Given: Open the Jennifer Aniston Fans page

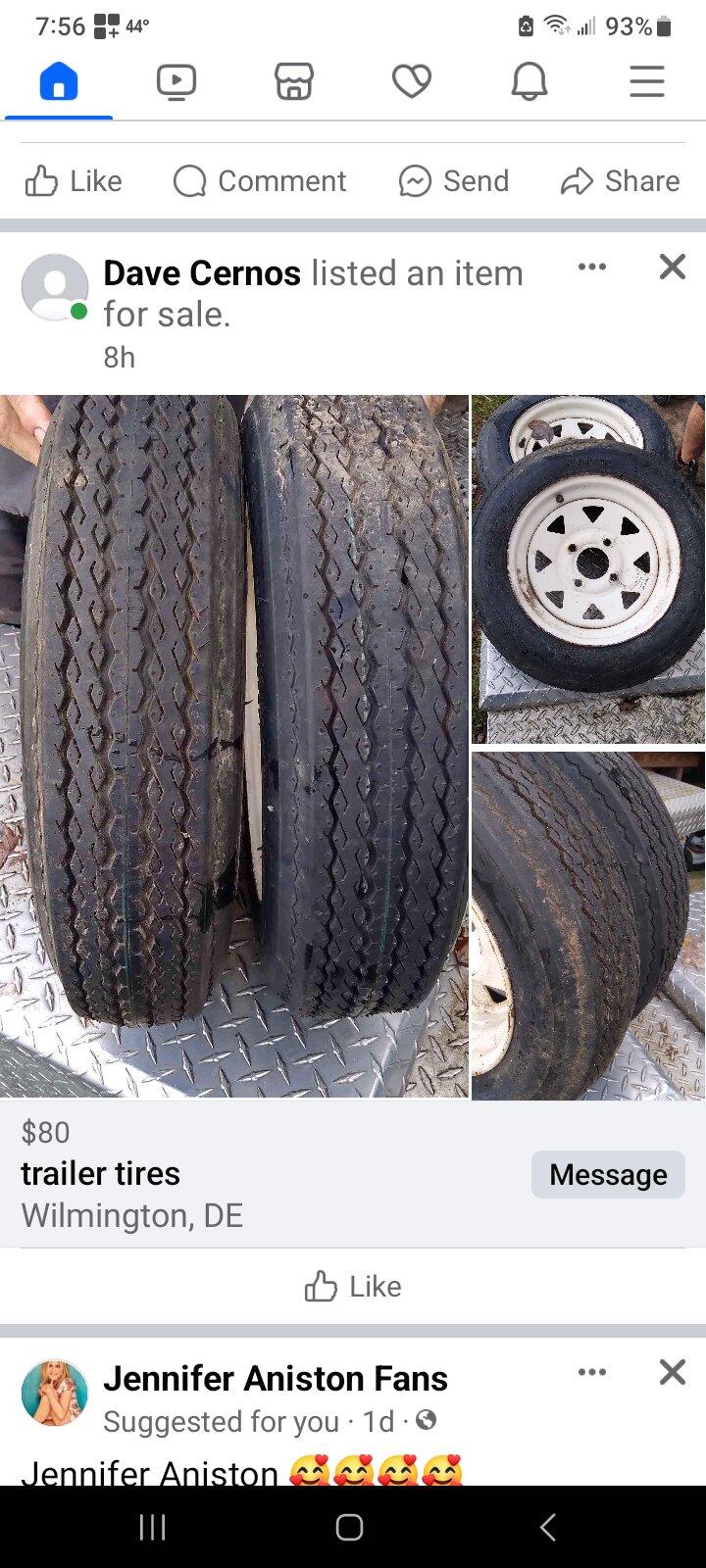Looking at the screenshot, I should click(276, 1379).
